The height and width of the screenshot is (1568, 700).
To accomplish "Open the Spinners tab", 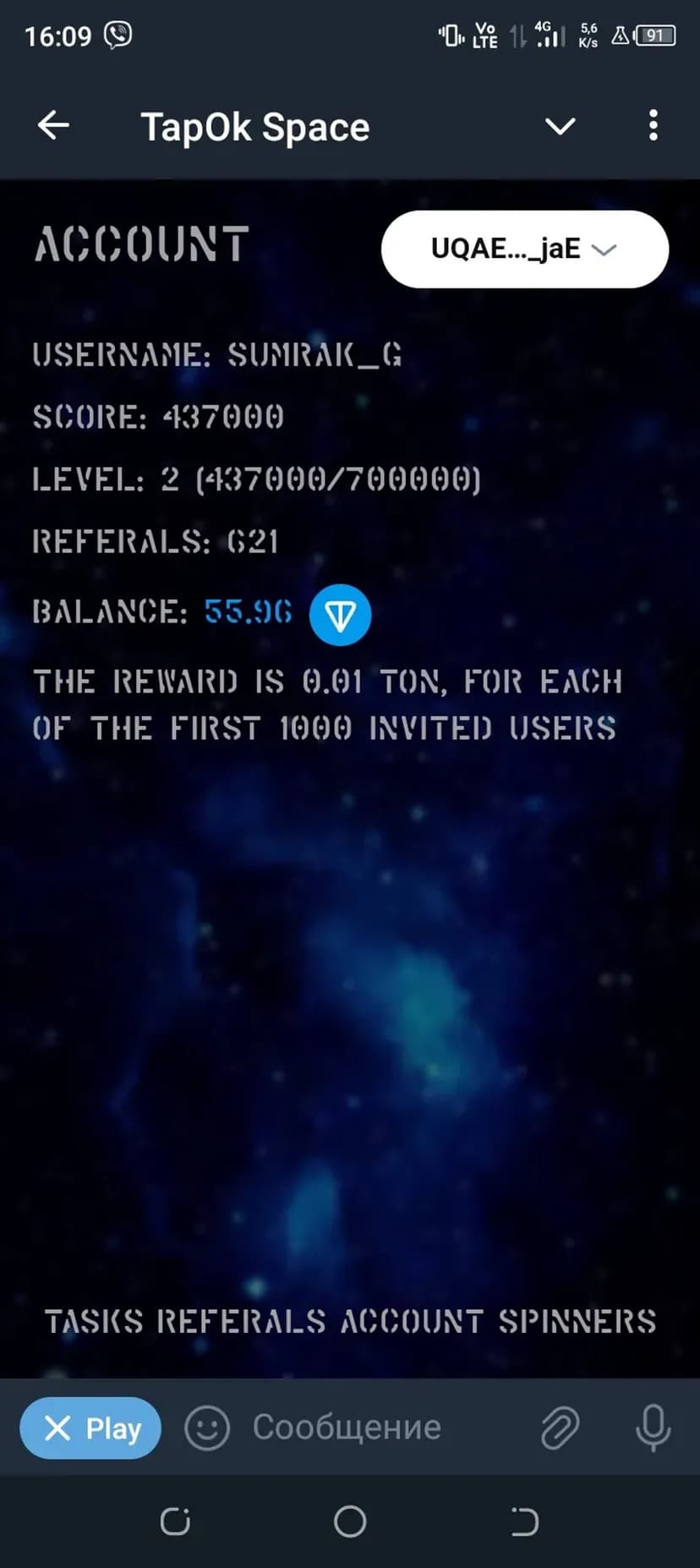I will click(577, 1321).
